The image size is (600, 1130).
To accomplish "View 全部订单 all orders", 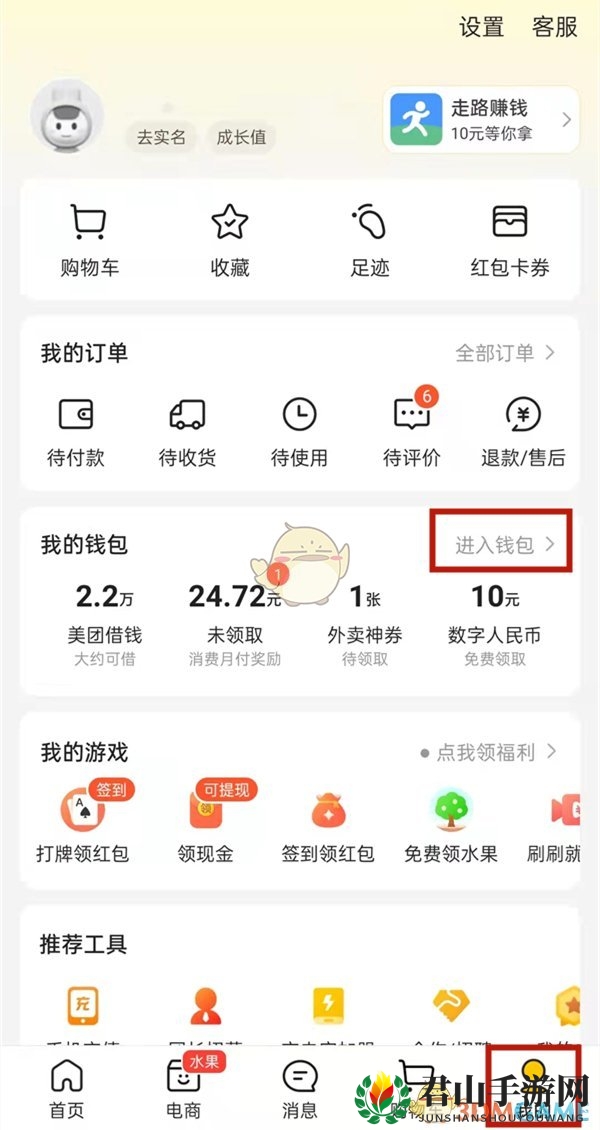I will point(505,353).
